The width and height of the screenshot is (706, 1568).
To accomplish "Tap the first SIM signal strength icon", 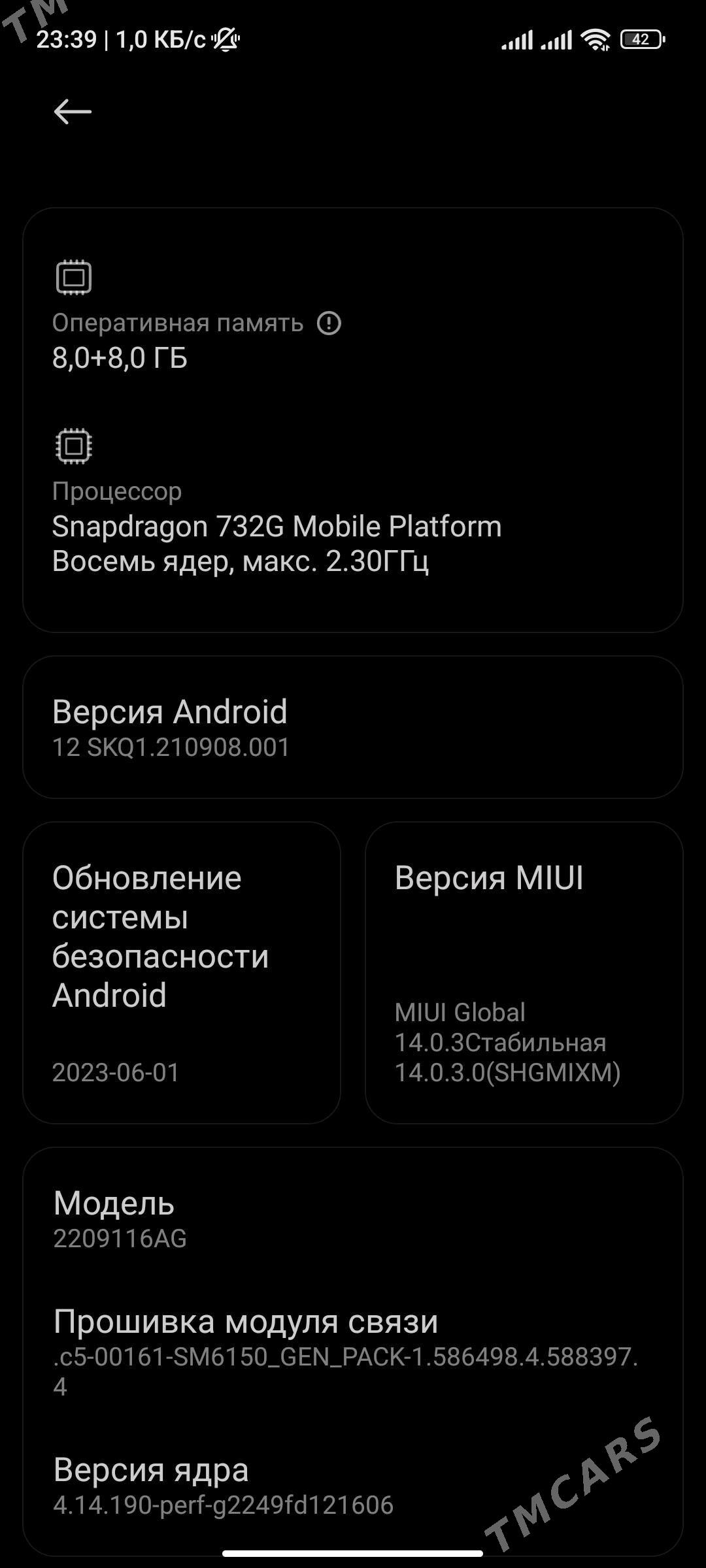I will pyautogui.click(x=516, y=41).
